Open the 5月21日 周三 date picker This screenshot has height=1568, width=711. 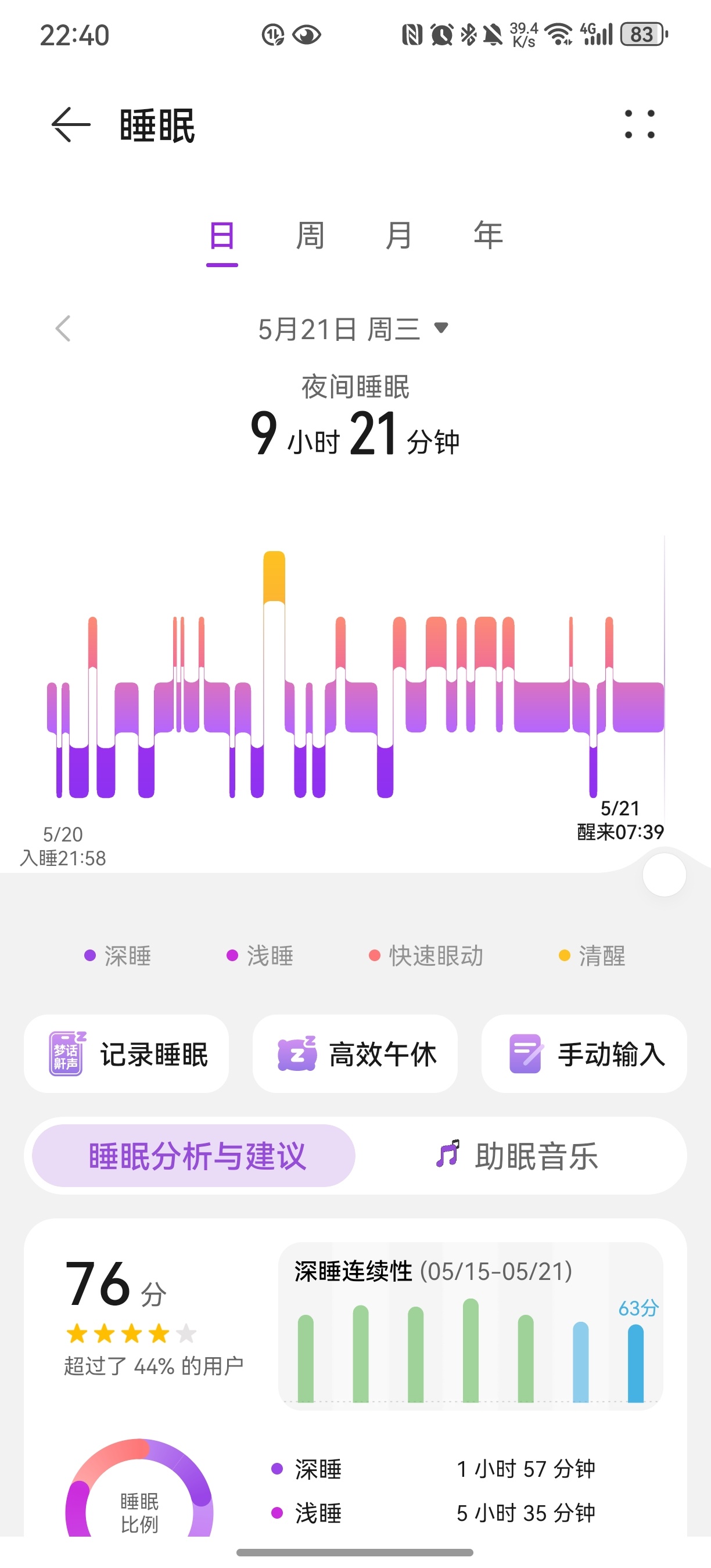click(354, 329)
